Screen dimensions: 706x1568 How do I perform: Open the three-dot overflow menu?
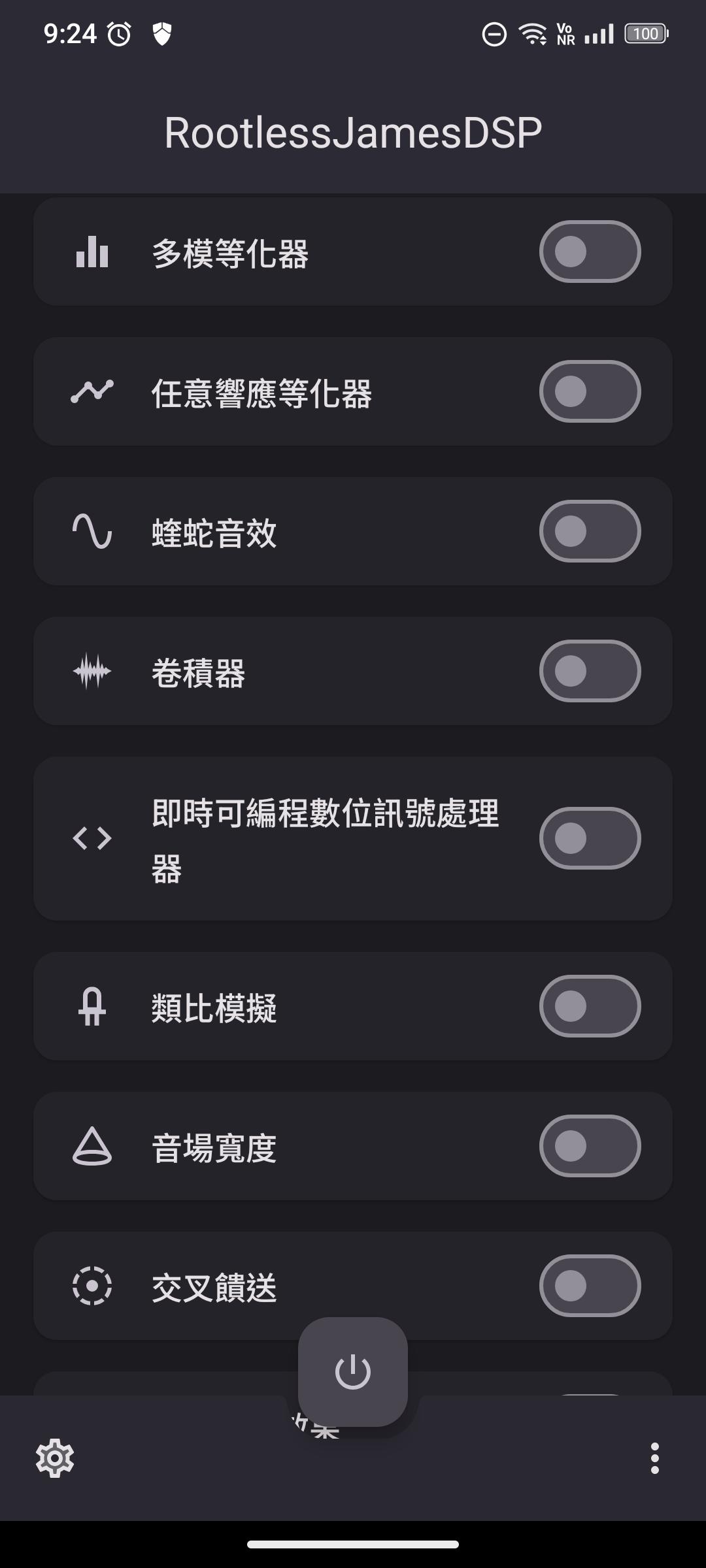click(654, 1458)
